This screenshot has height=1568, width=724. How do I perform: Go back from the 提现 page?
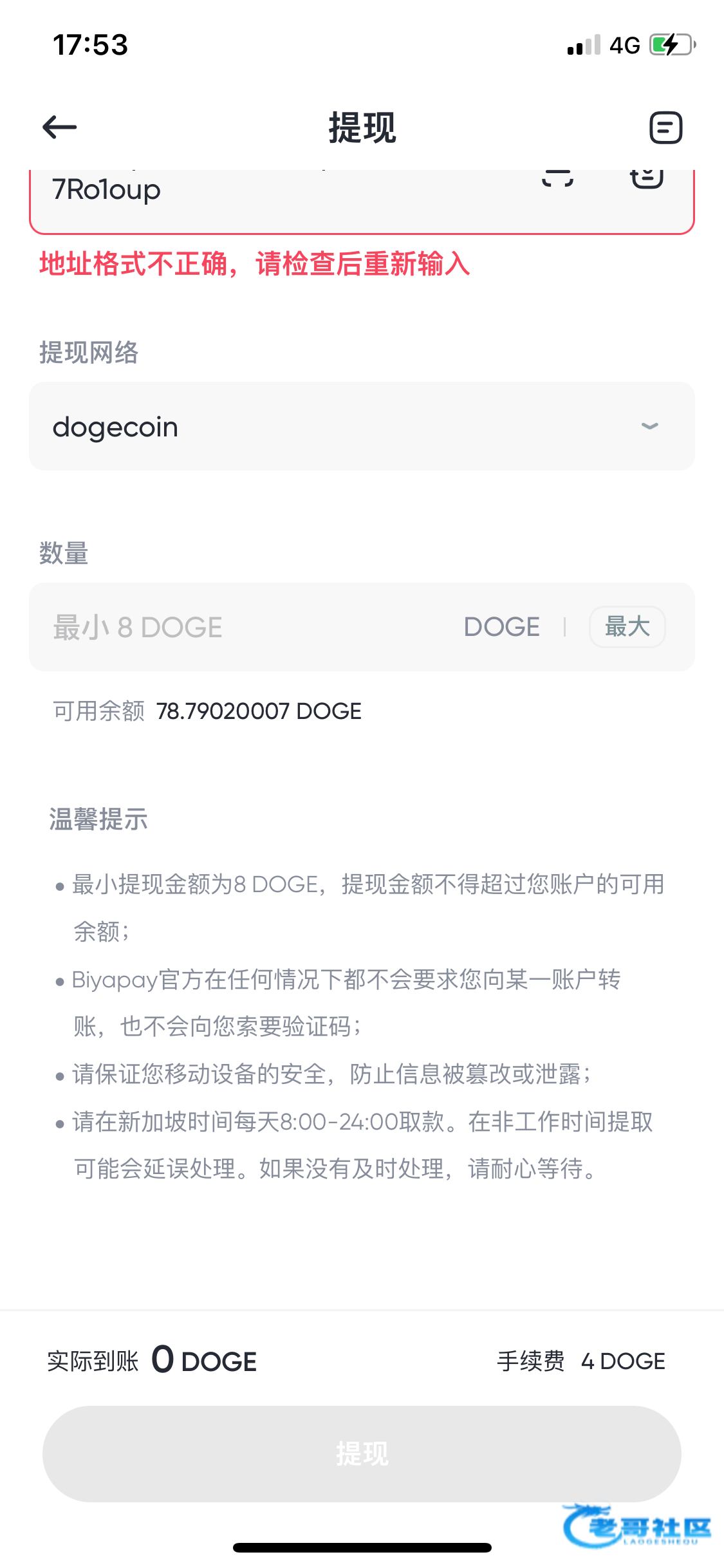[59, 127]
